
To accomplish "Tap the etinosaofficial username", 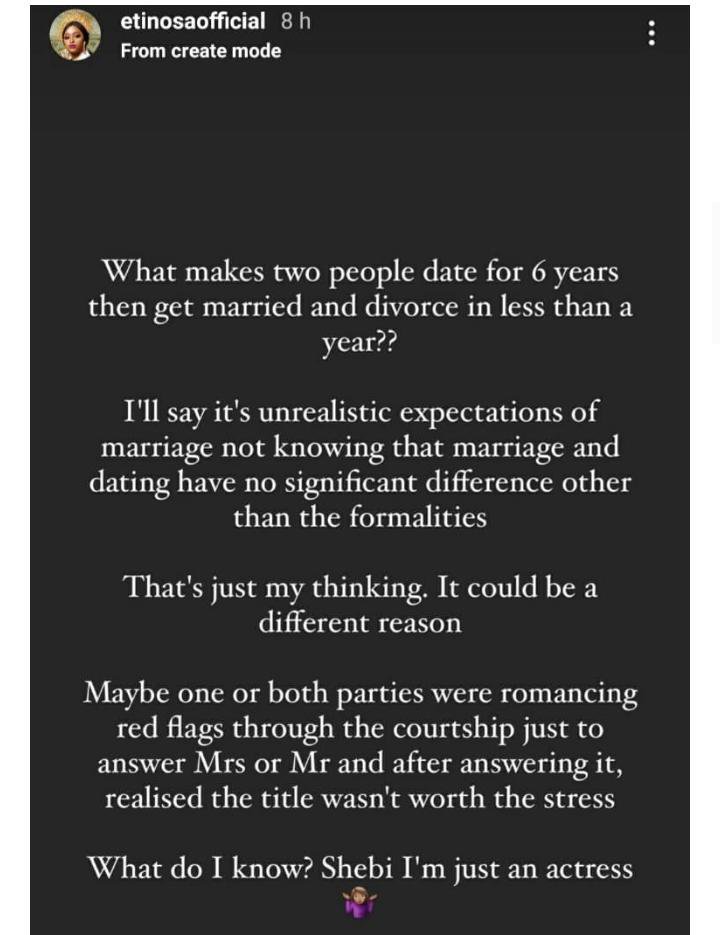I will pyautogui.click(x=192, y=21).
